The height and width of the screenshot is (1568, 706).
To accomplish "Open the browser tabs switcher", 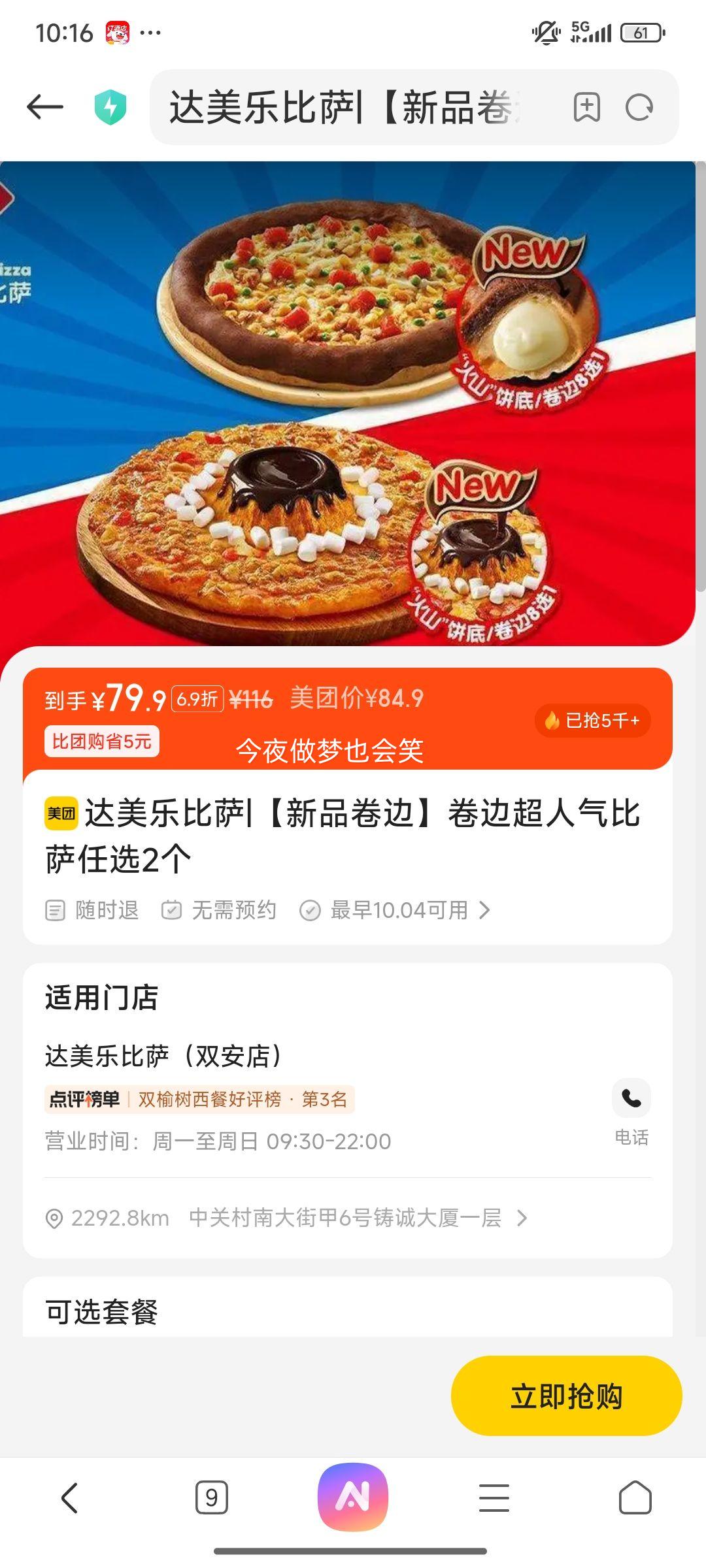I will (211, 1497).
